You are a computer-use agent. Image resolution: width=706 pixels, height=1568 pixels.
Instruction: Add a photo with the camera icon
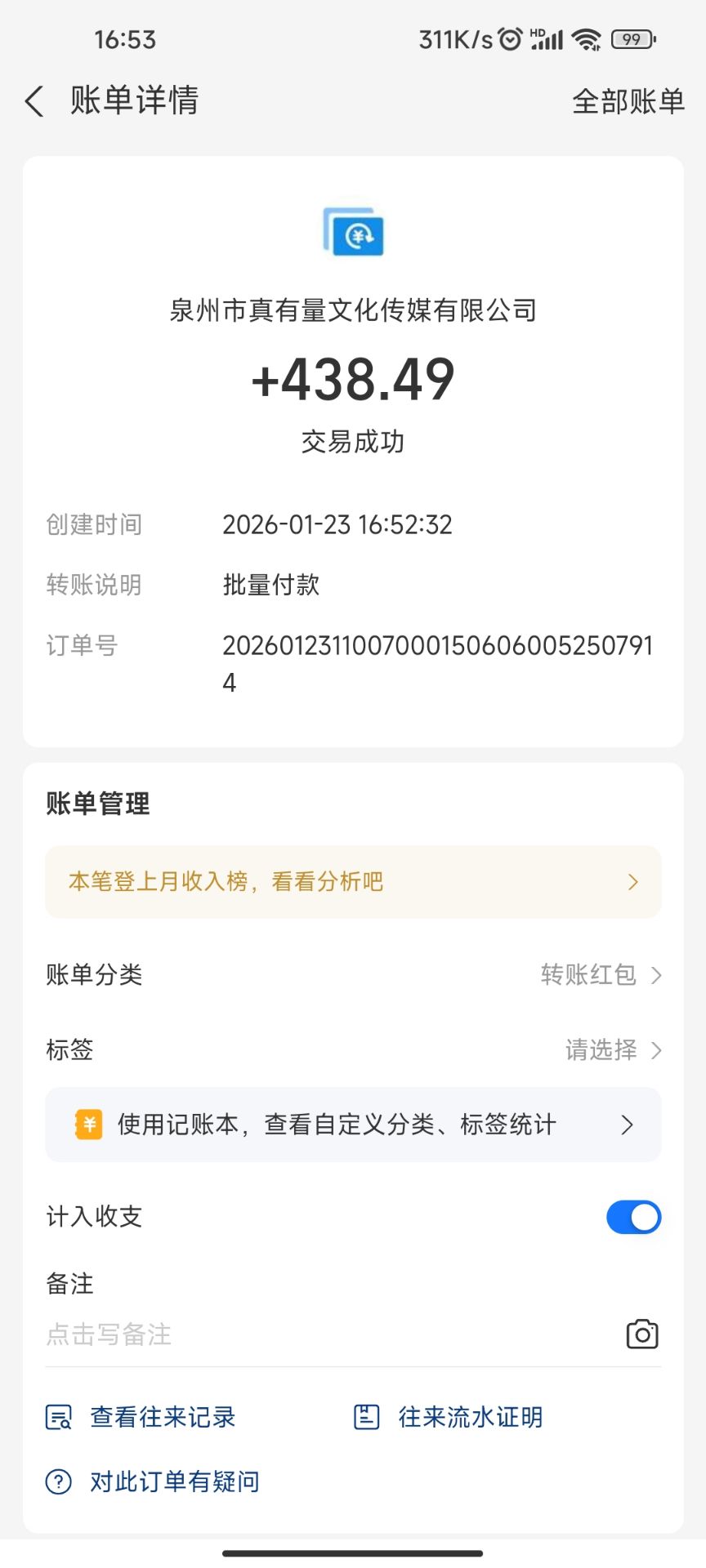tap(641, 1334)
